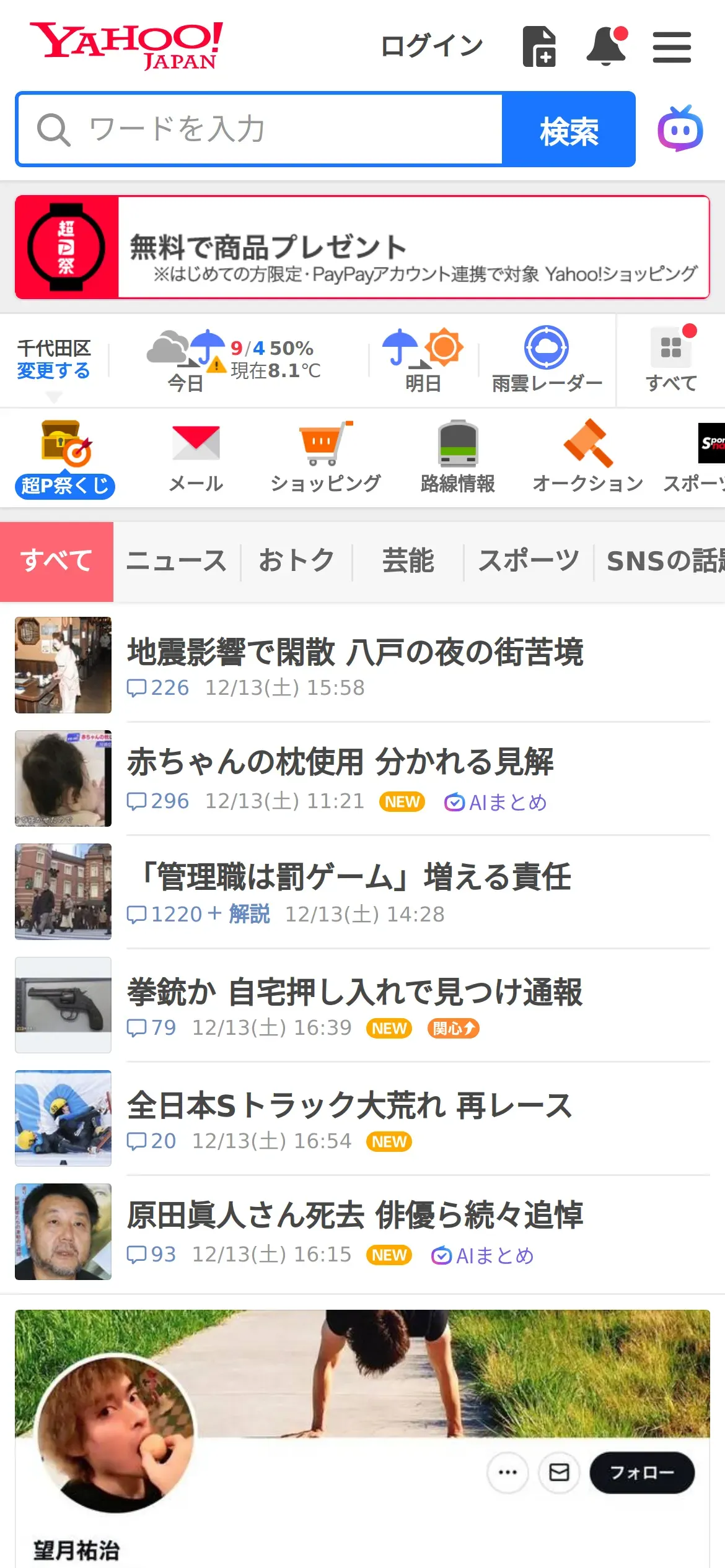Follow 望月祐治 with the フォロー button
725x1568 pixels.
[x=641, y=1472]
